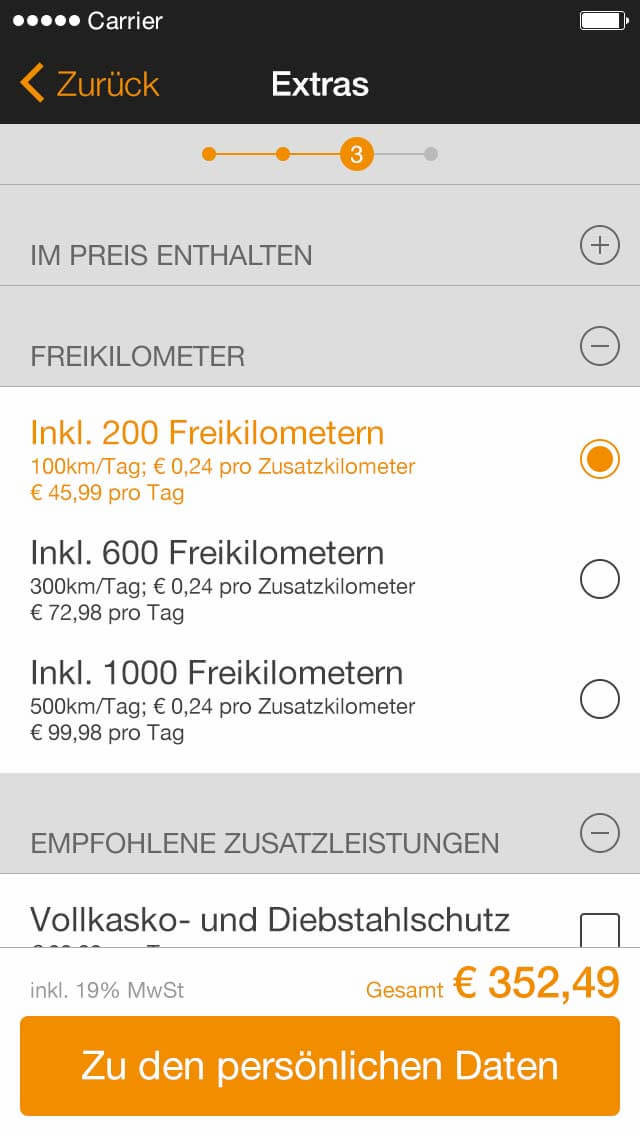Viewport: 640px width, 1136px height.
Task: Continue to Zu den persönlichen Daten
Action: click(x=320, y=1066)
